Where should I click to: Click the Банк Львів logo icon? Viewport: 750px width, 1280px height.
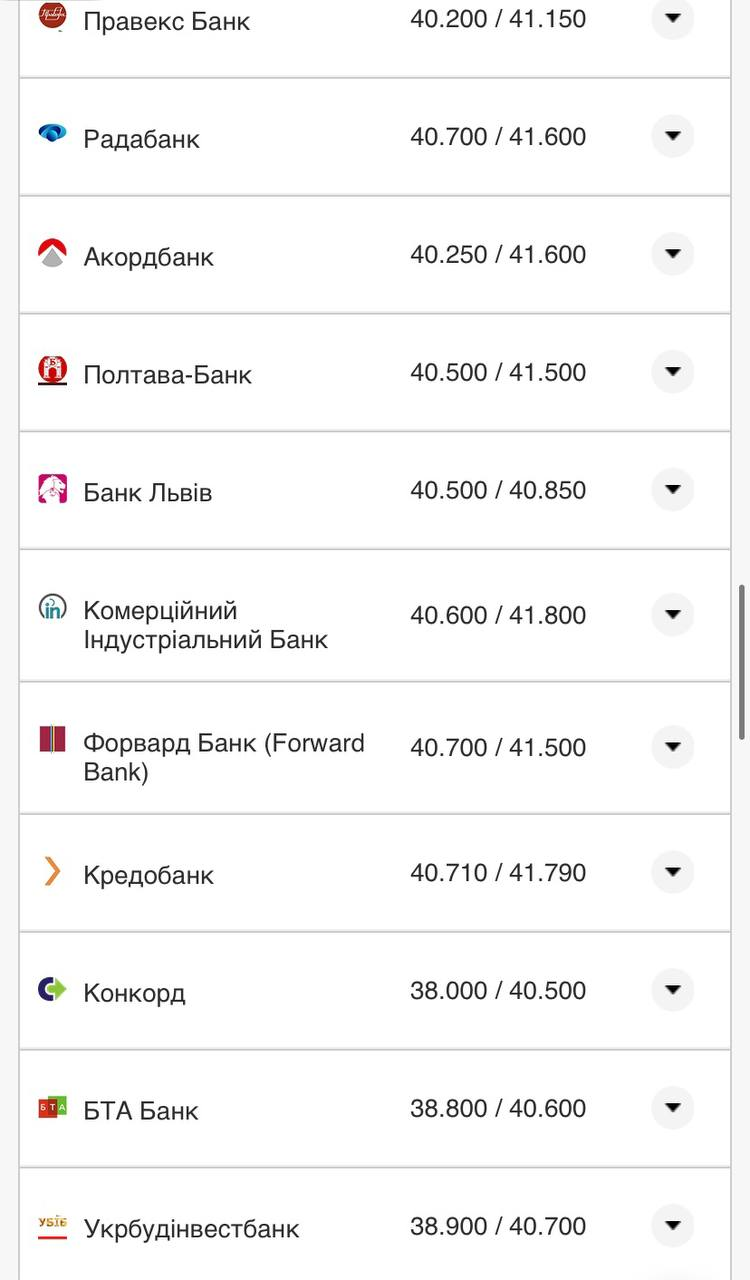click(52, 487)
